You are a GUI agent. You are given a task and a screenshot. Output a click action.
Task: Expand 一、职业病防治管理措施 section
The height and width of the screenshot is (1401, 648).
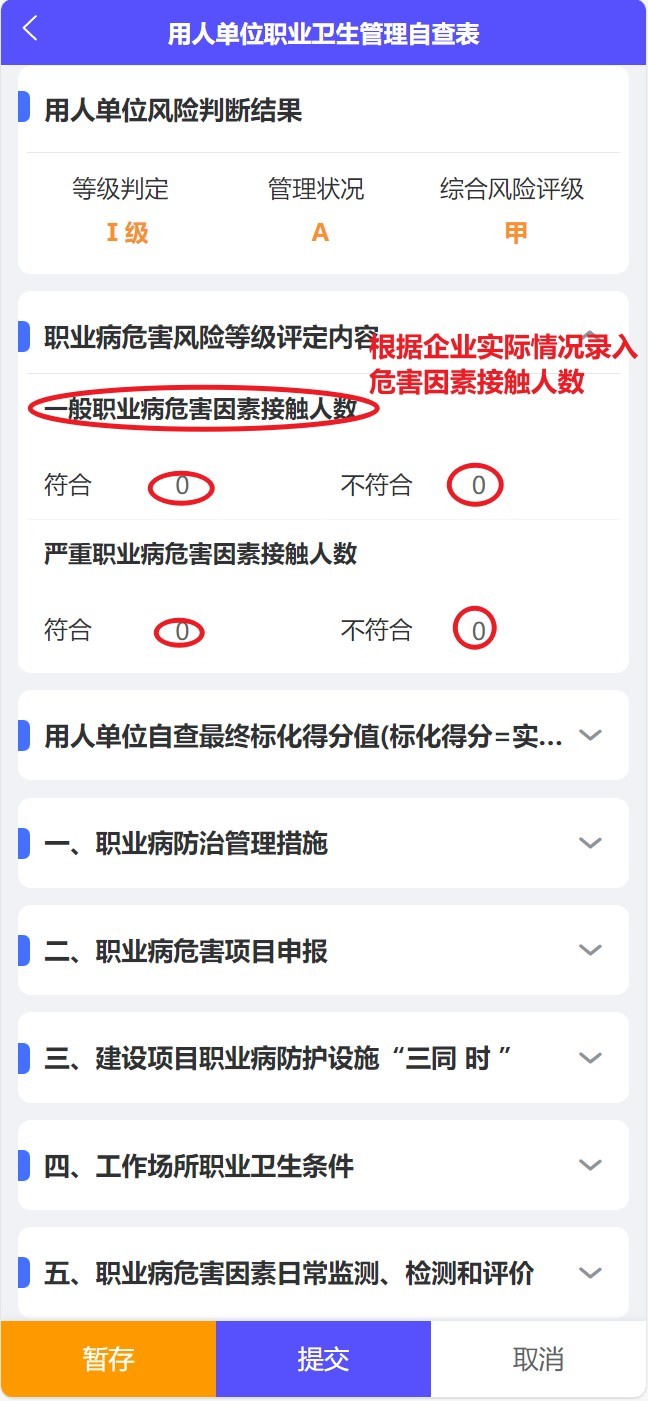(x=590, y=843)
